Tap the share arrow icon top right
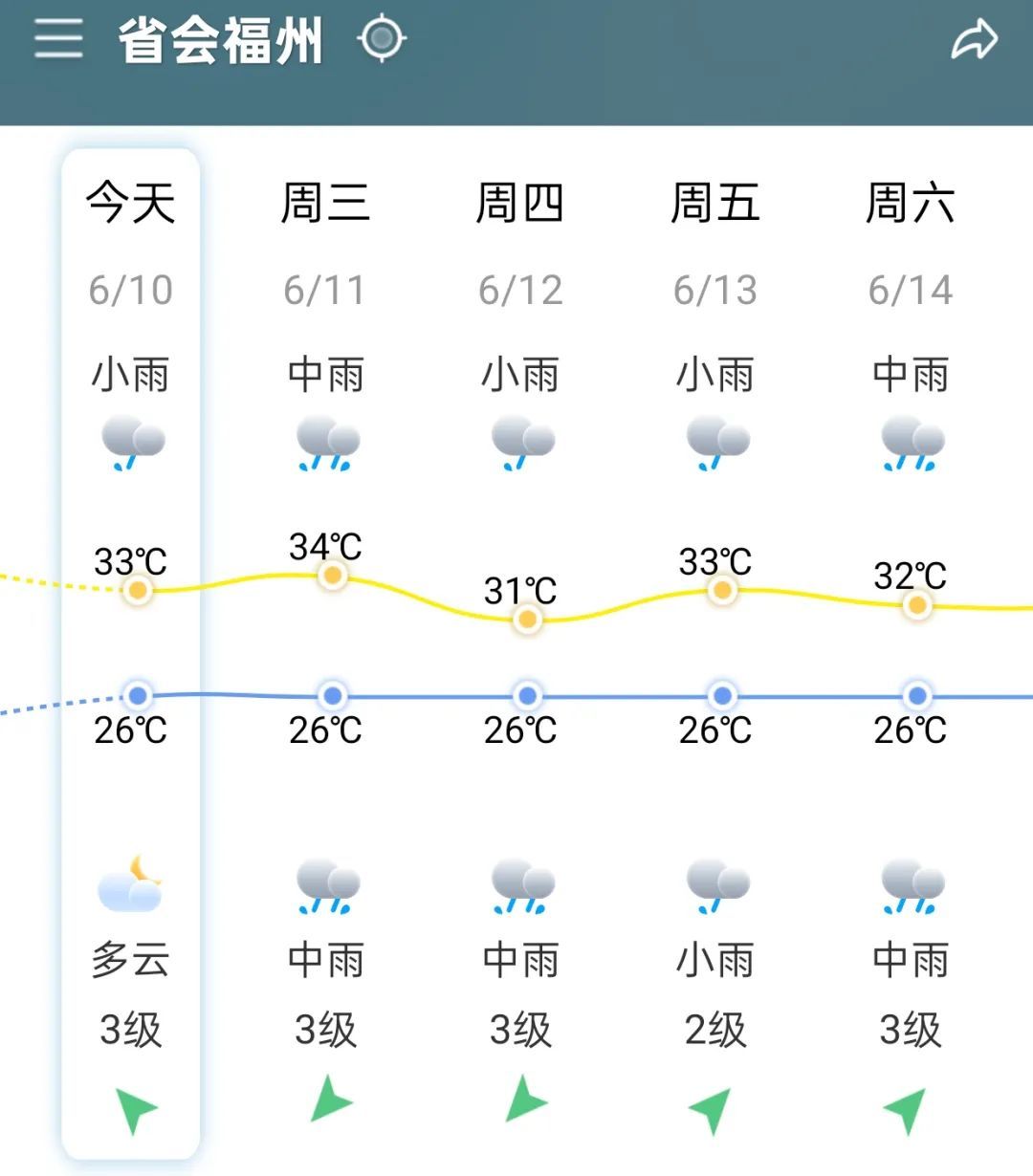The image size is (1033, 1176). pos(974,40)
